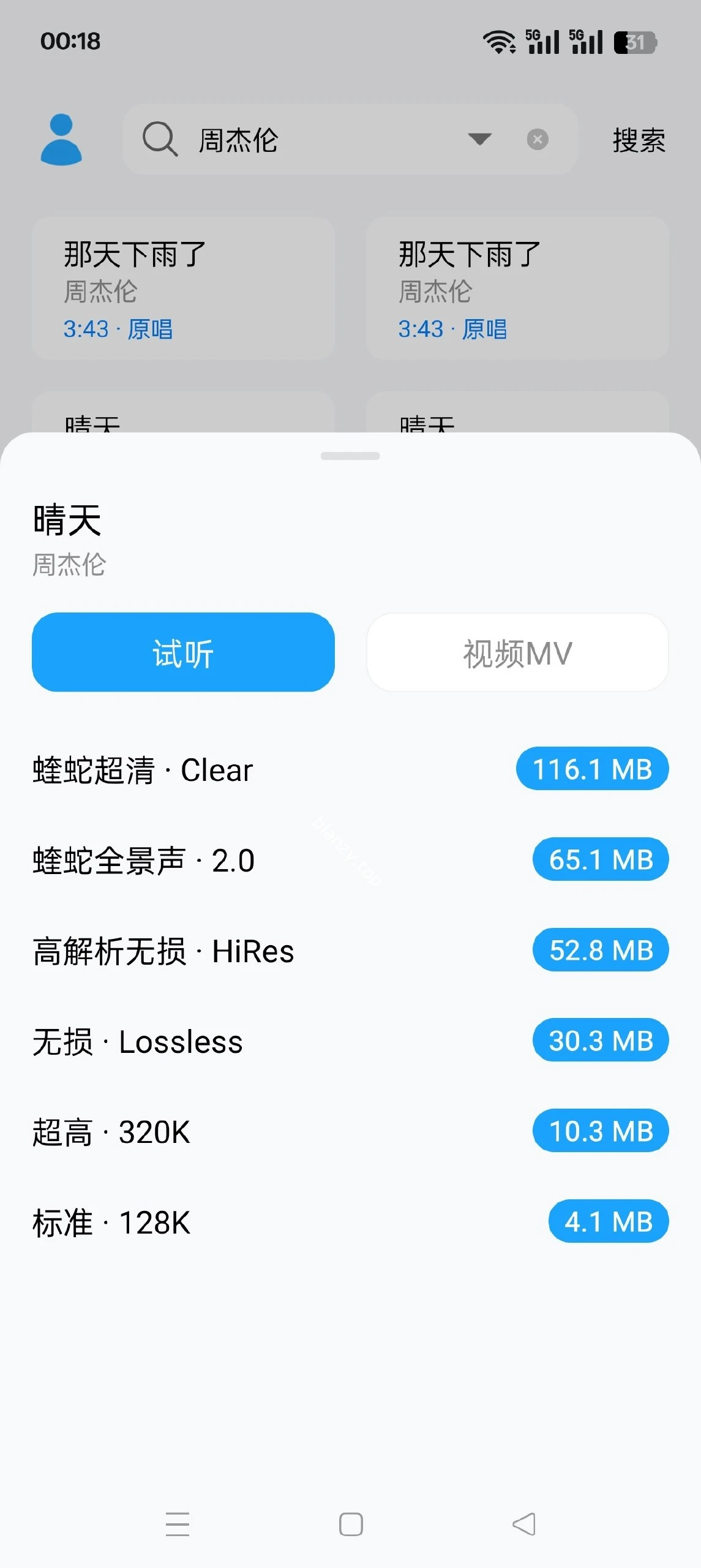Check the Wi-Fi icon in status bar
This screenshot has height=1568, width=701.
coord(498,42)
